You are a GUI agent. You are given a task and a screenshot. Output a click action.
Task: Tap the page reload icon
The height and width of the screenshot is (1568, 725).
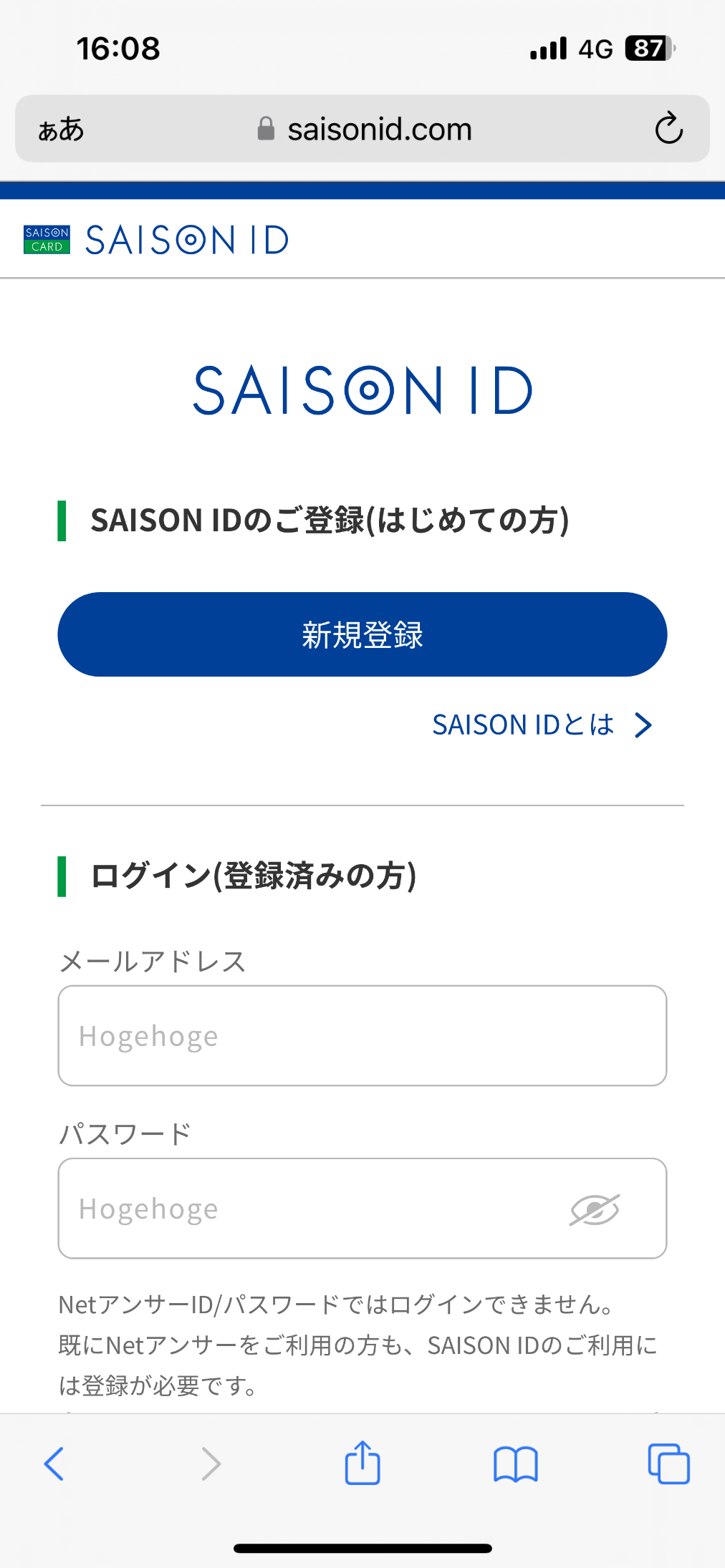668,129
